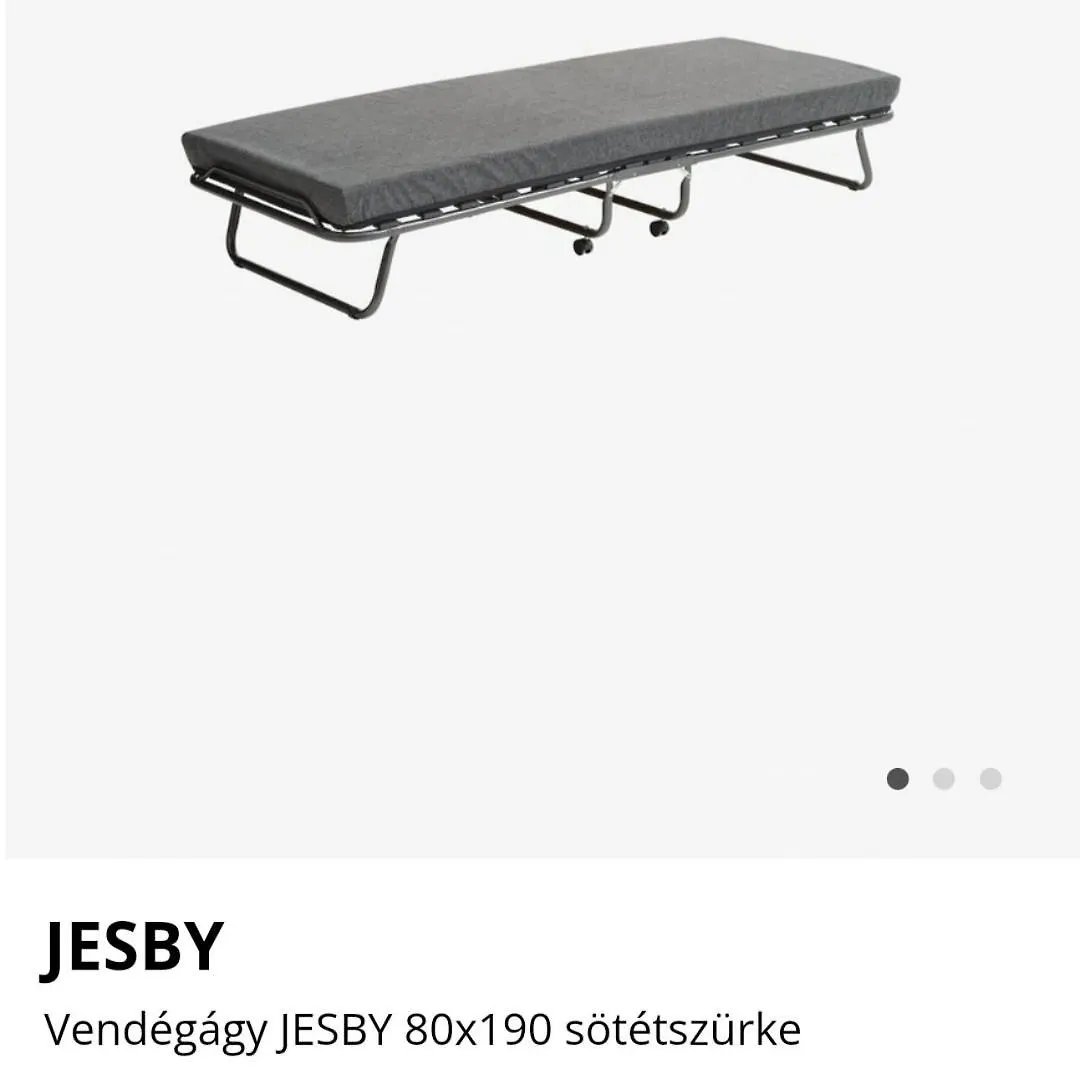Jump to the second image indicator dot
The height and width of the screenshot is (1080, 1080).
[x=943, y=779]
